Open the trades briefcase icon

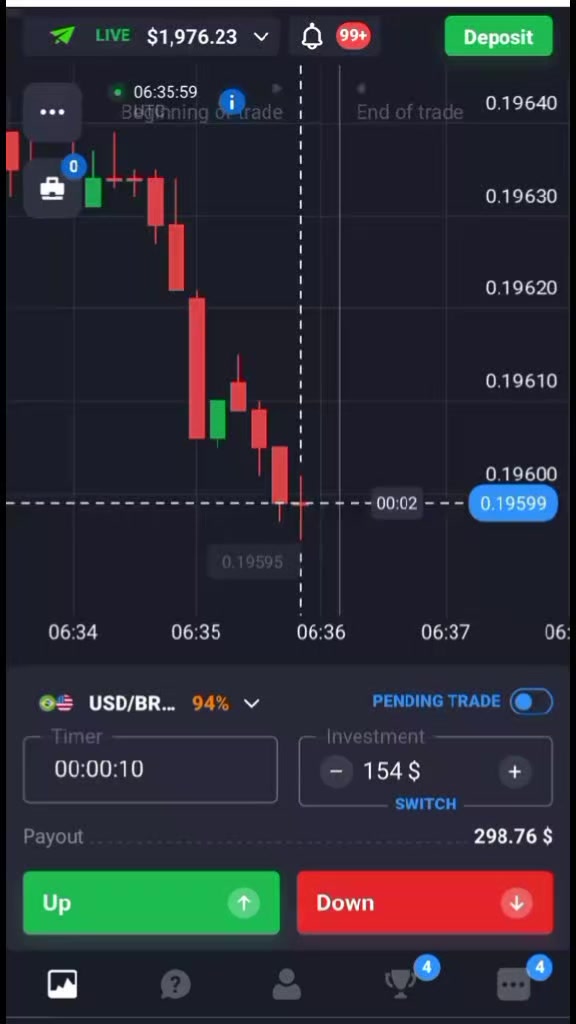[x=52, y=189]
